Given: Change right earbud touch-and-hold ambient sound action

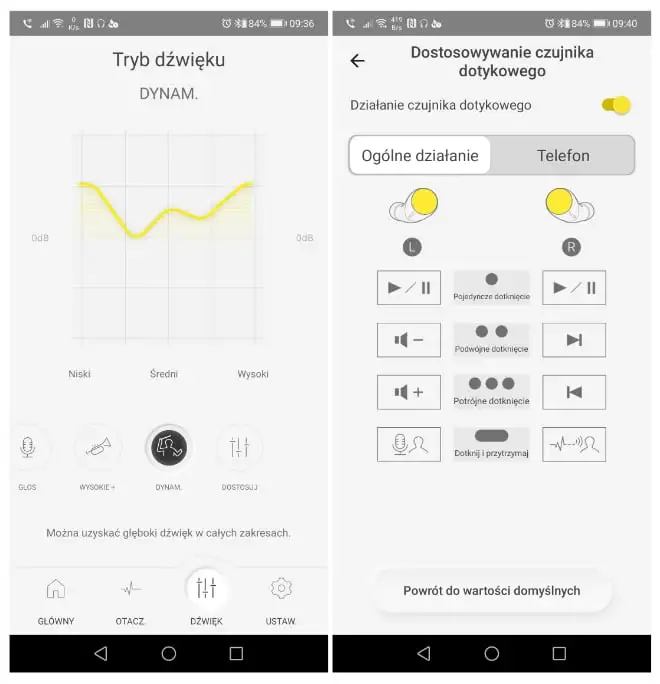Looking at the screenshot, I should coord(574,444).
